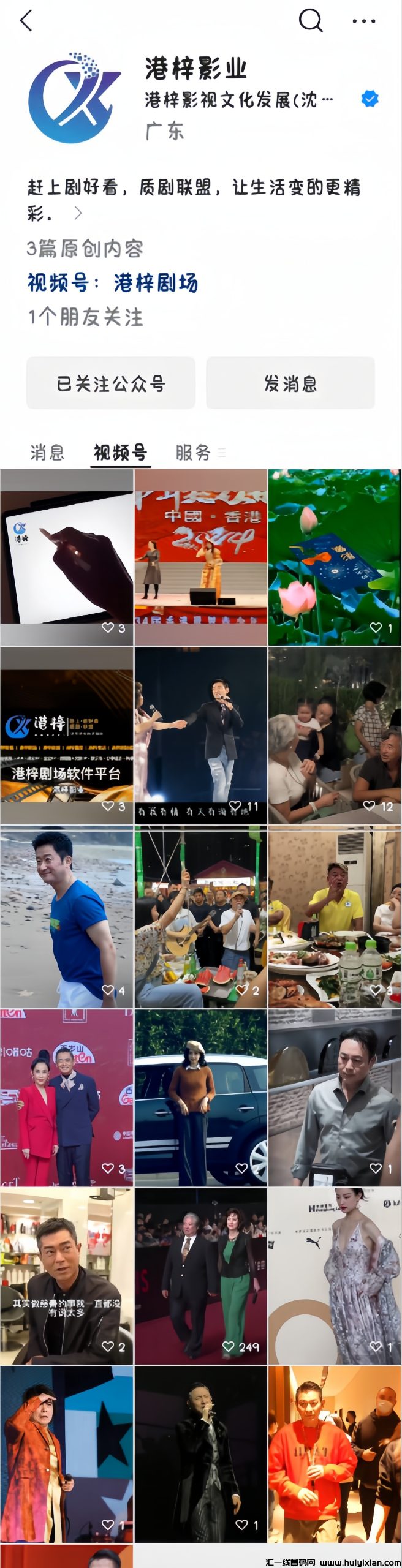Open the 港梓剧场软件平台 video tile
402x1568 pixels.
coord(66,736)
